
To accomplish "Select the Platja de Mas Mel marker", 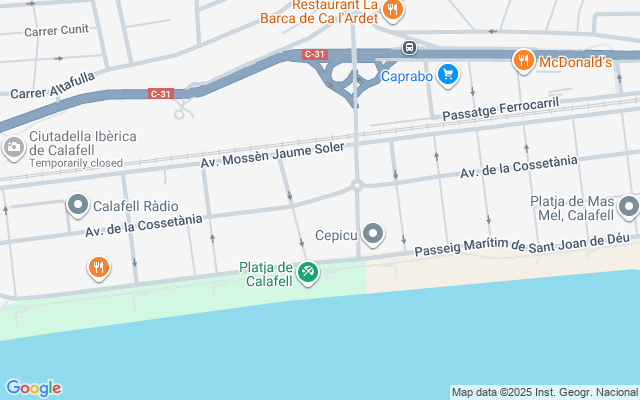I will (x=628, y=207).
